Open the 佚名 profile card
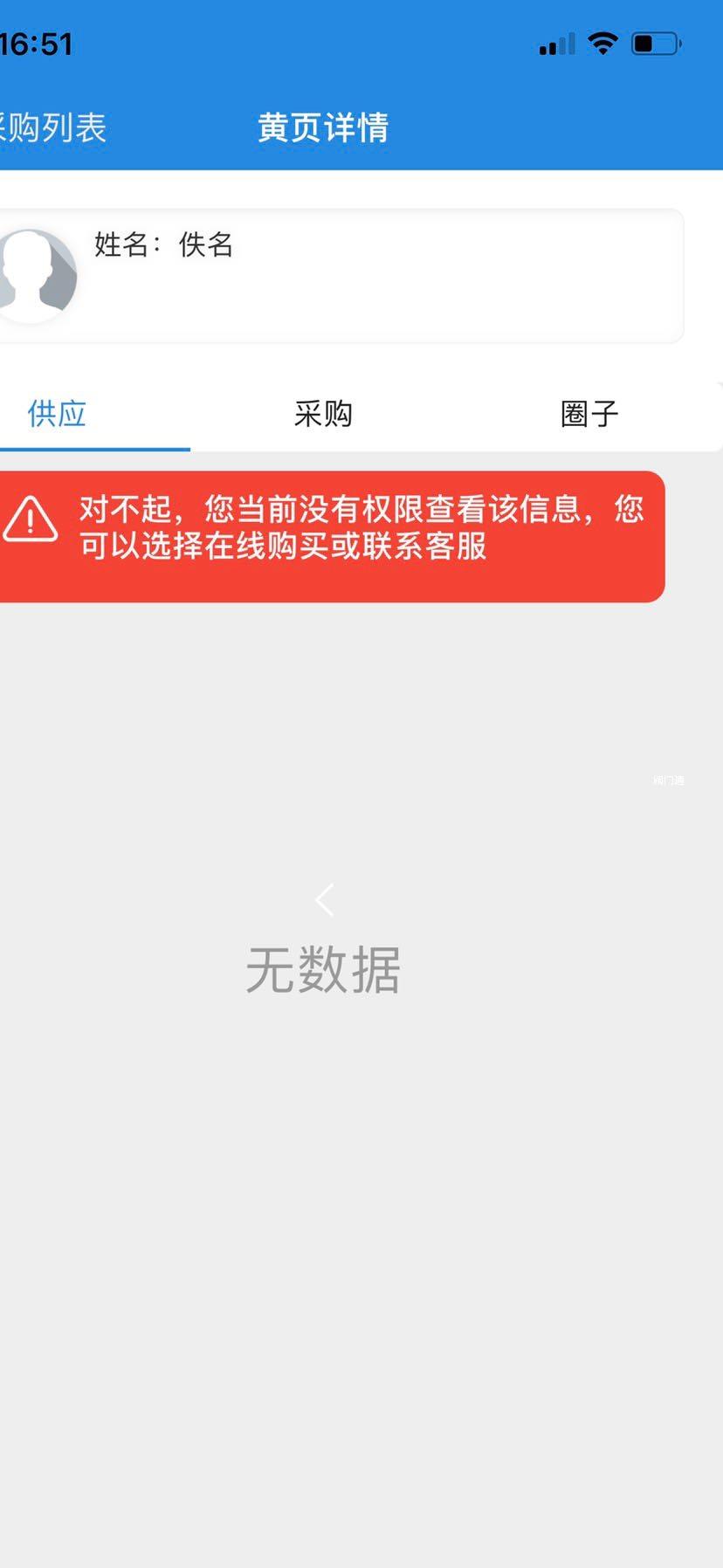723x1568 pixels. pos(341,276)
